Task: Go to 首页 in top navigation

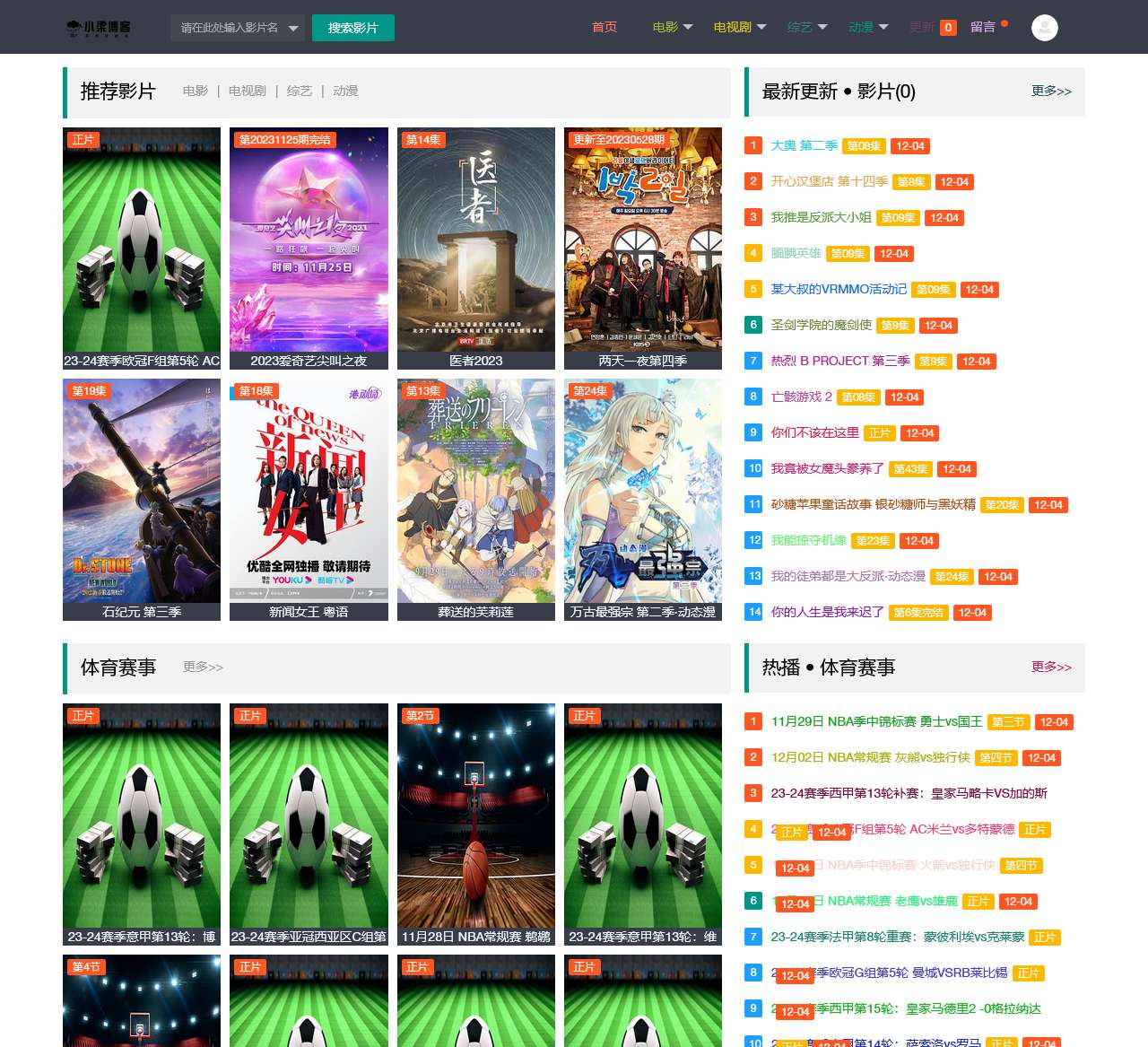Action: click(604, 27)
